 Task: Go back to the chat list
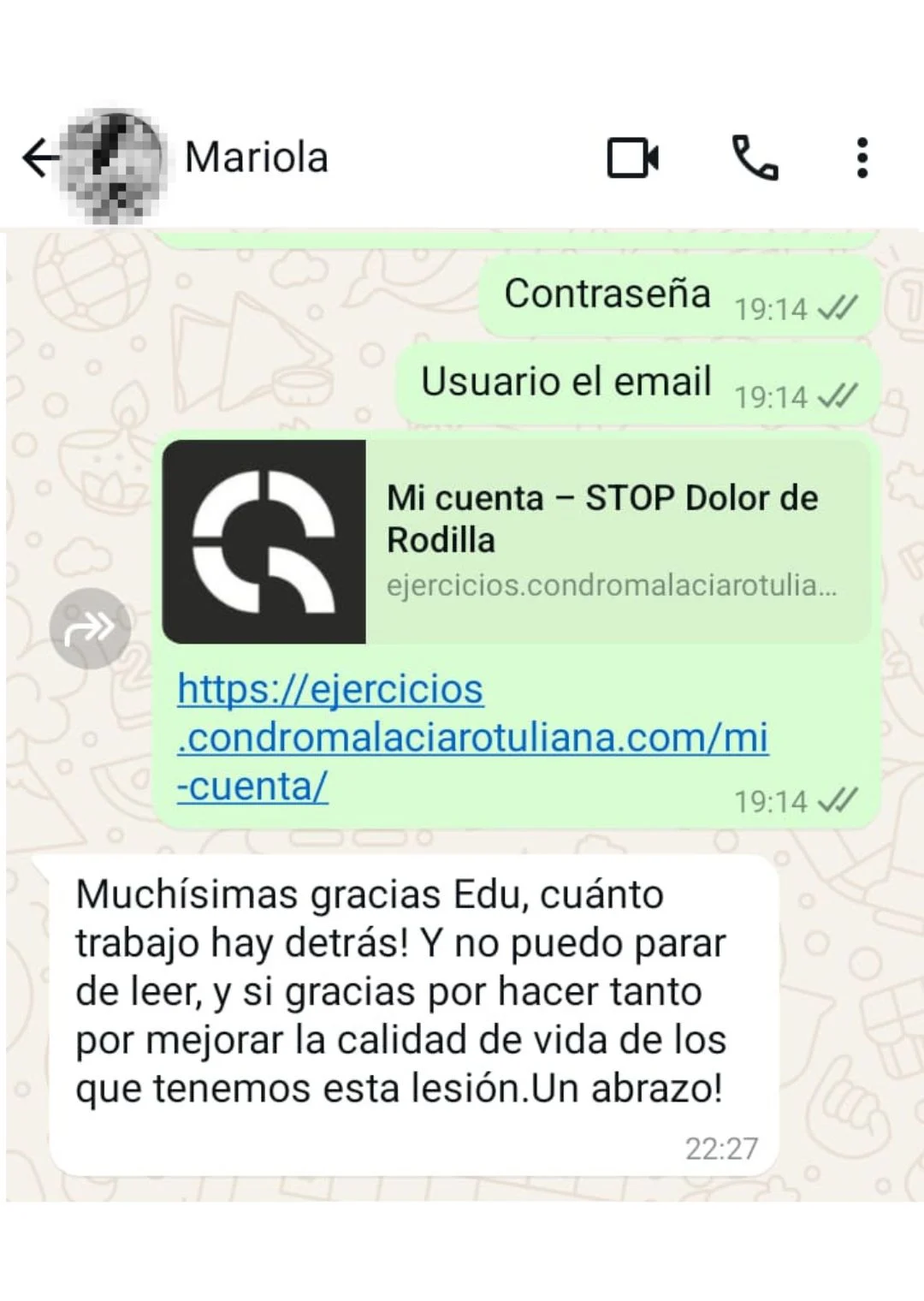coord(39,157)
